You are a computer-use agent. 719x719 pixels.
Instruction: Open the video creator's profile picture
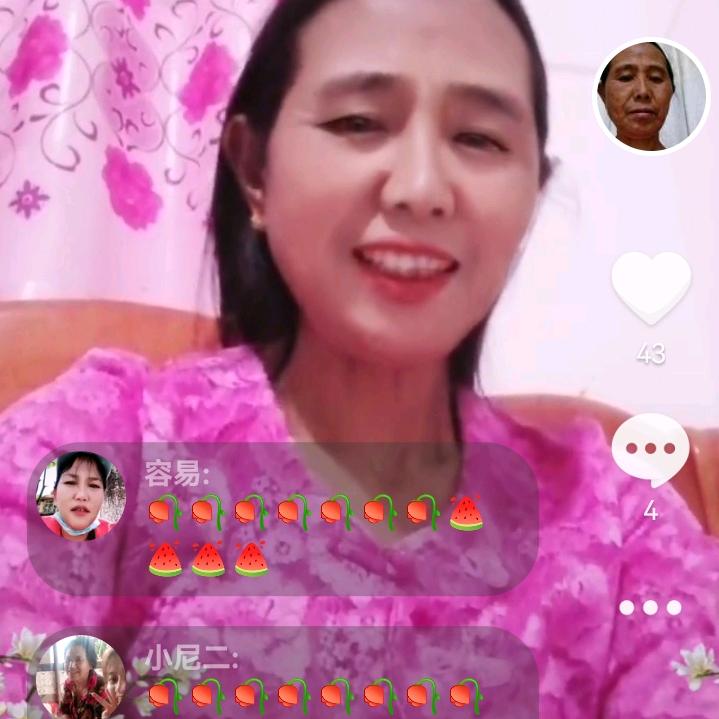coord(651,97)
